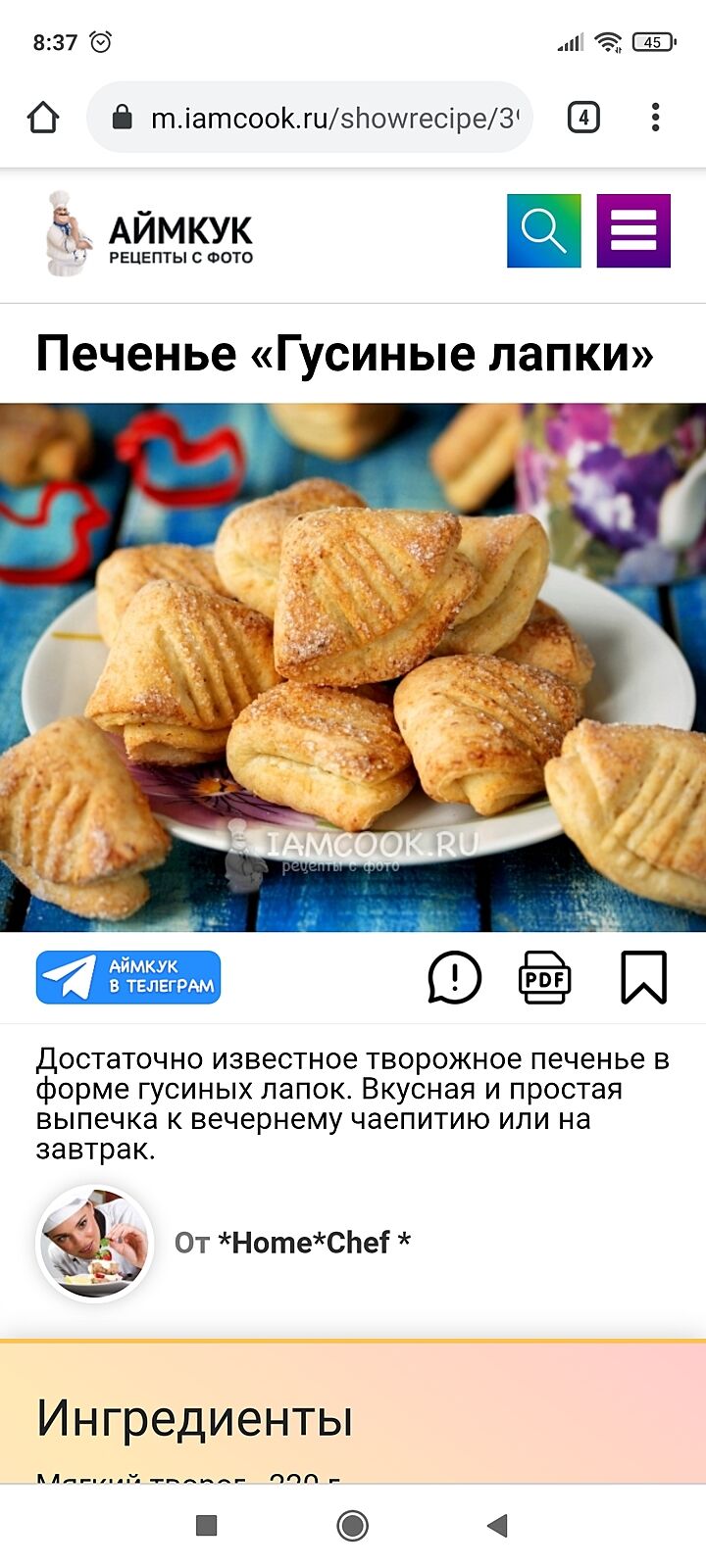The width and height of the screenshot is (706, 1568).
Task: Open author *Home*Chef * profile
Action: pyautogui.click(x=291, y=1243)
